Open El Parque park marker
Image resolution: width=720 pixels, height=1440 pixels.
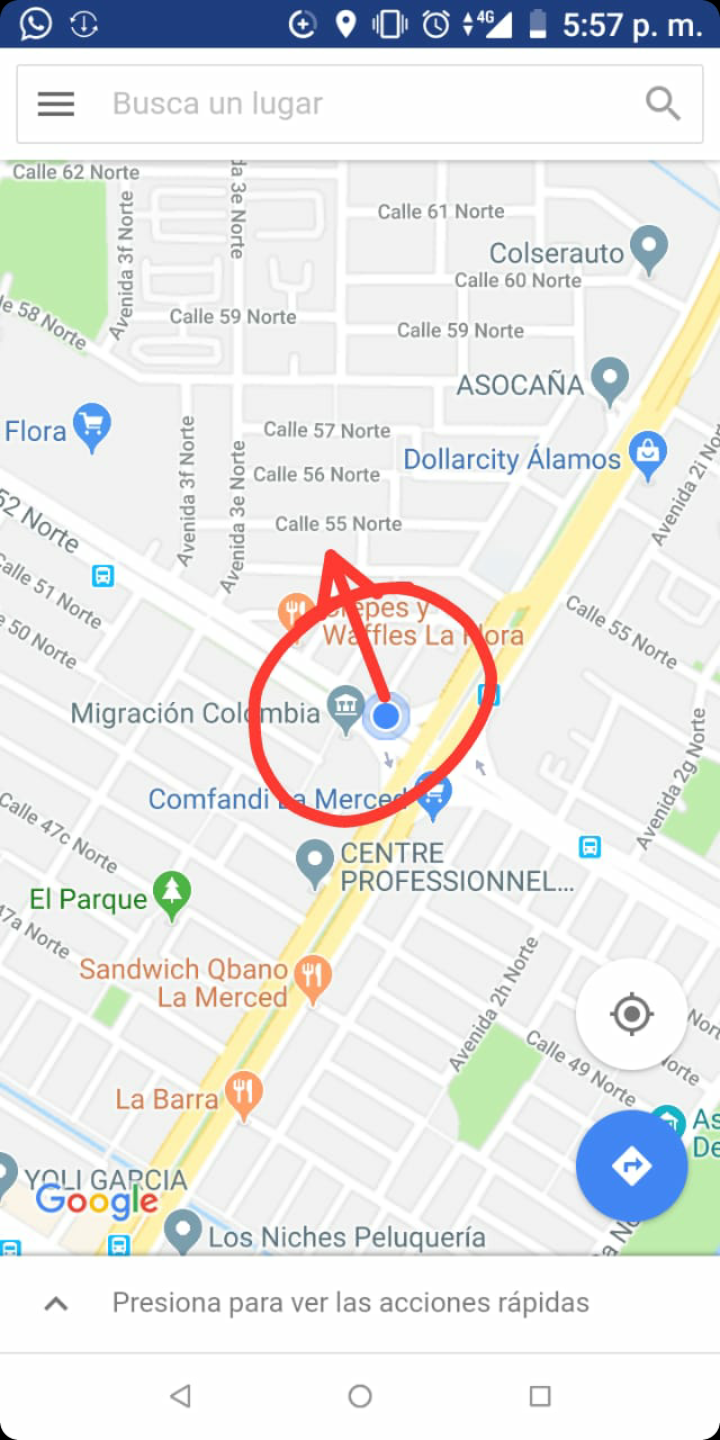point(172,892)
